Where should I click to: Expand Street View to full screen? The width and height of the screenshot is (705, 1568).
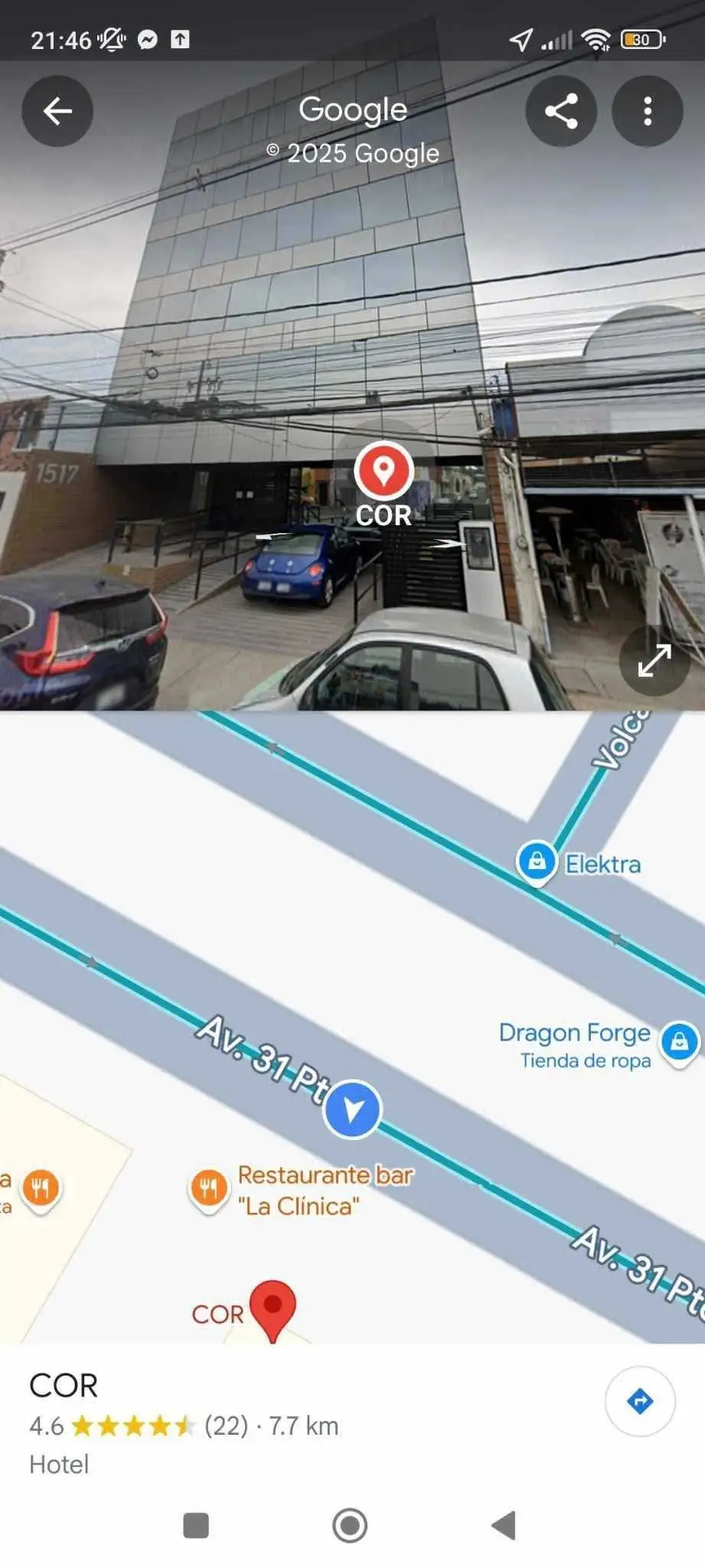point(654,661)
